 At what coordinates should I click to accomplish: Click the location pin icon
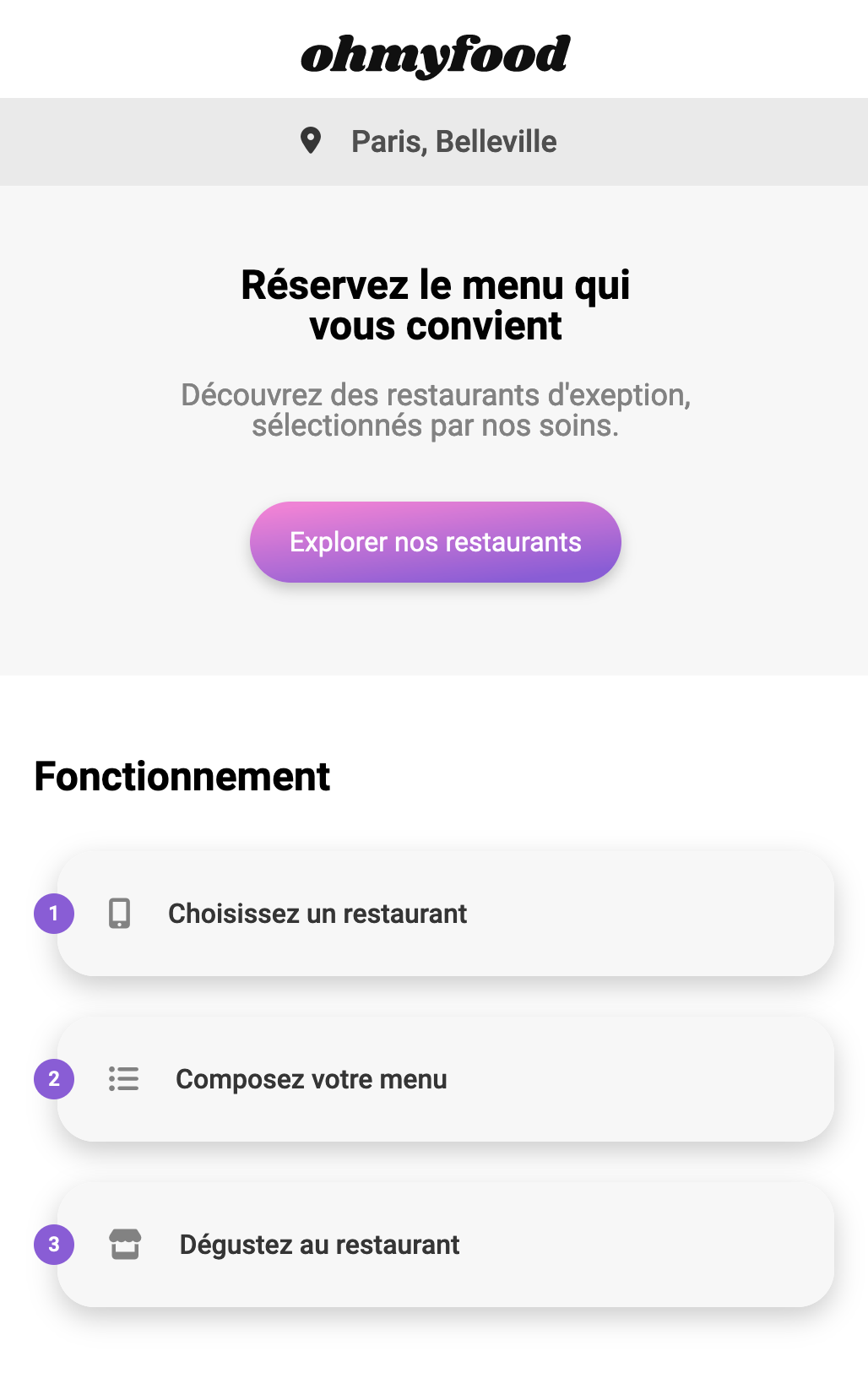pyautogui.click(x=312, y=141)
